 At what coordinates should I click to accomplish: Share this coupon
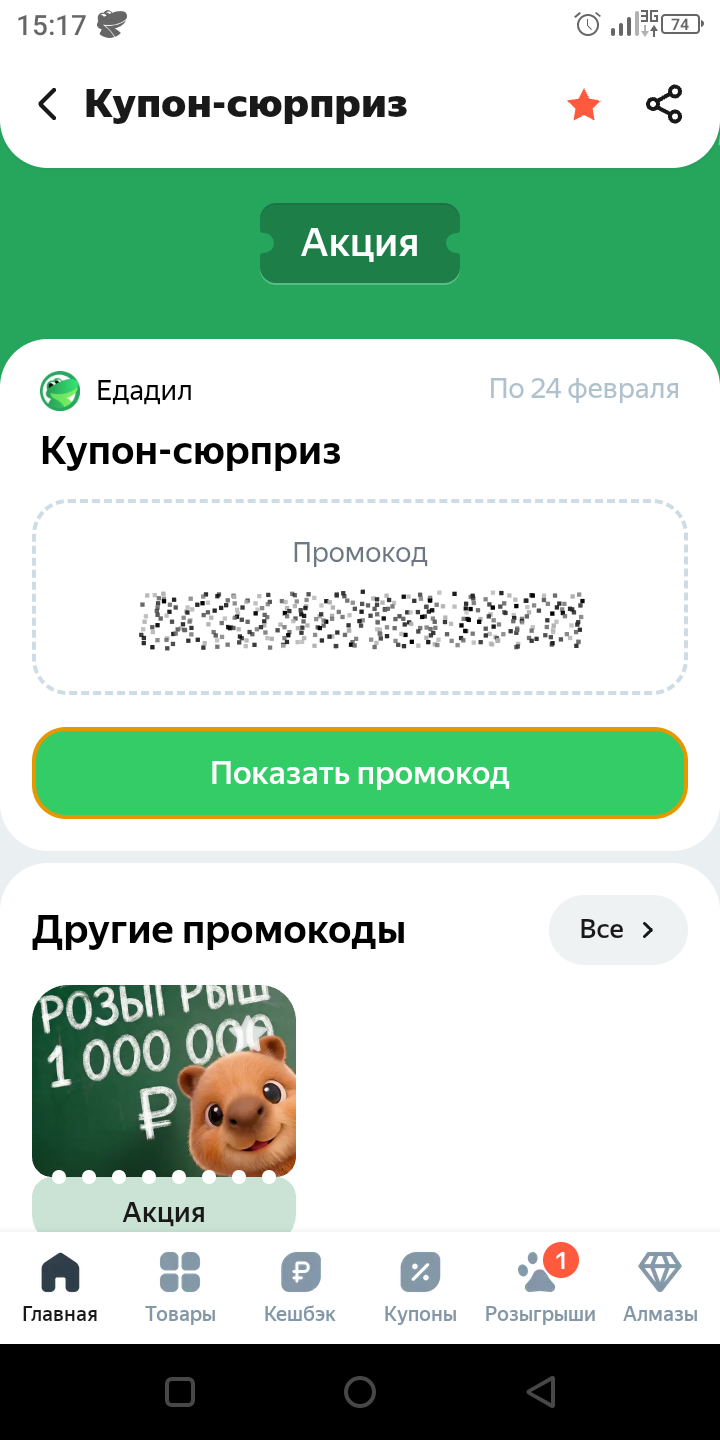664,104
